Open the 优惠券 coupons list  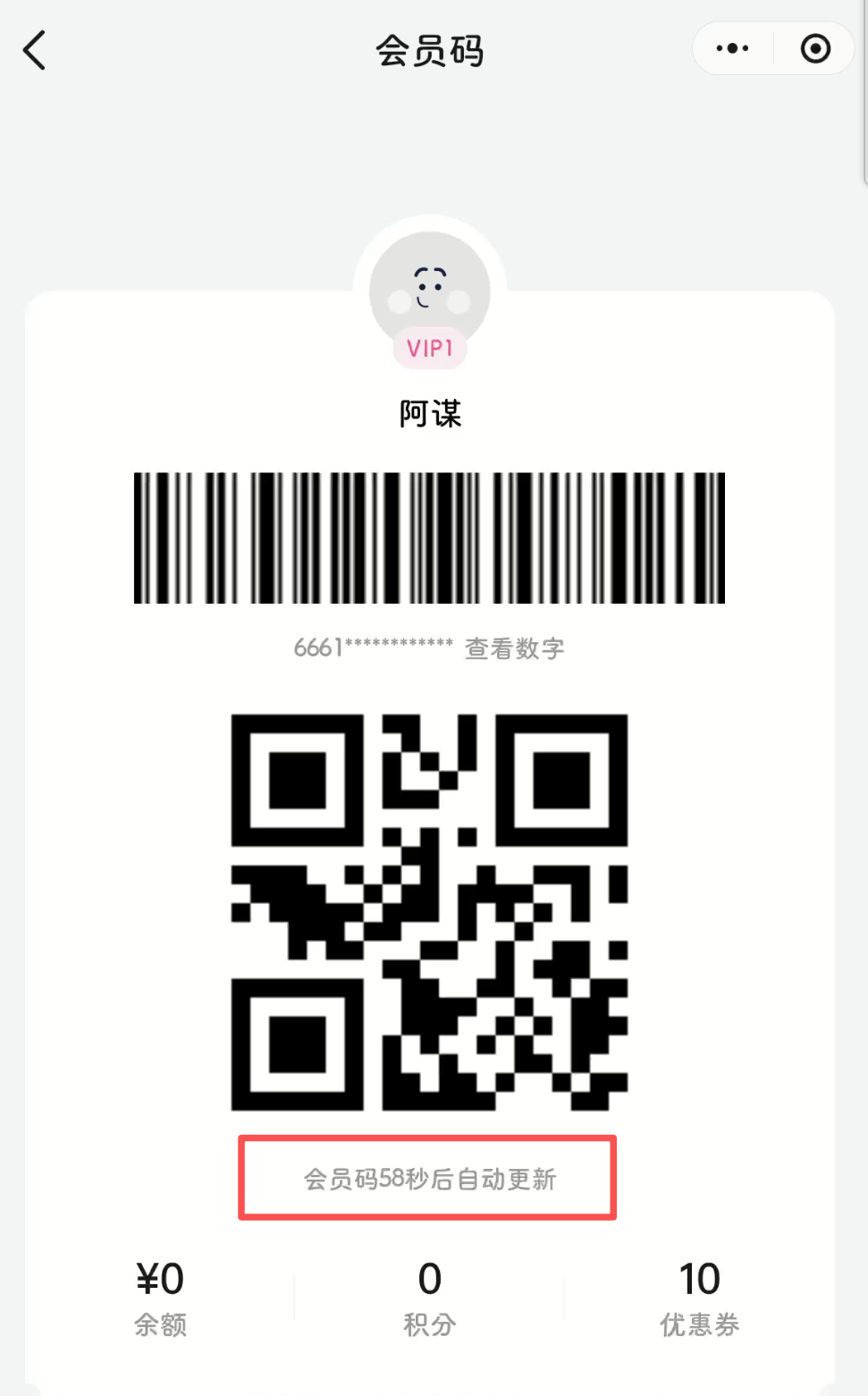coord(699,1297)
